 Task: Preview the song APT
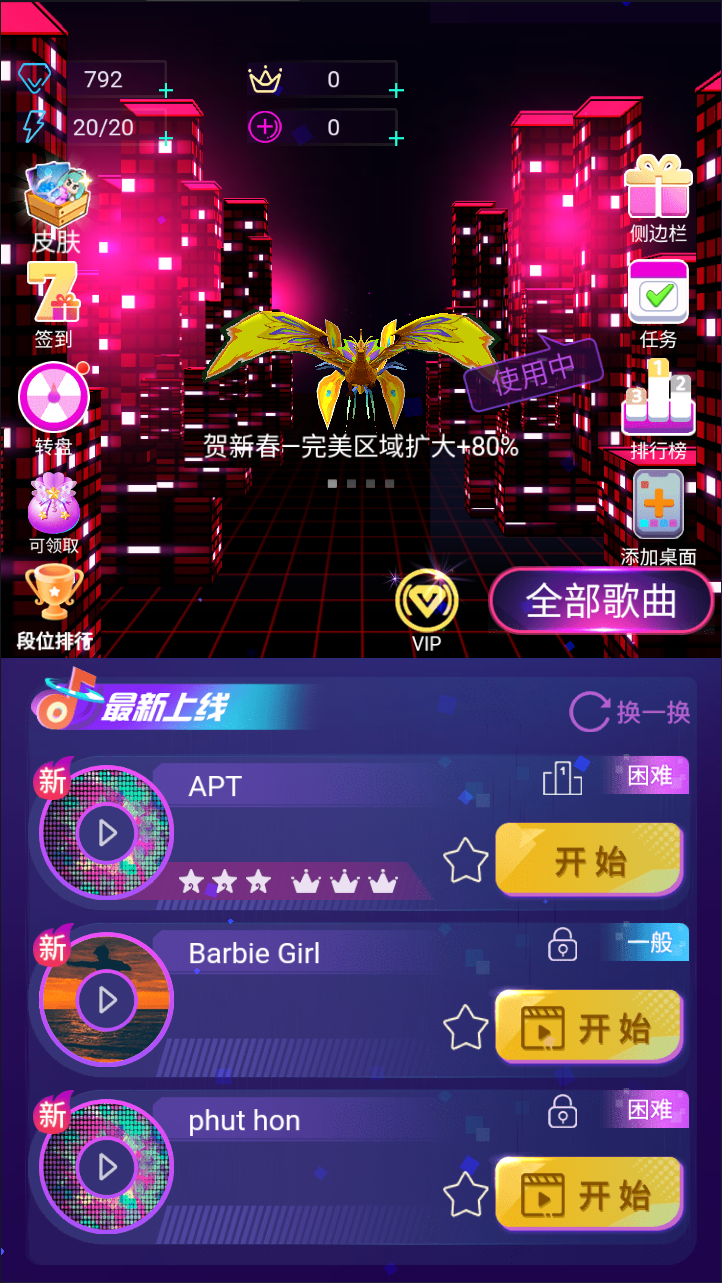(x=106, y=833)
